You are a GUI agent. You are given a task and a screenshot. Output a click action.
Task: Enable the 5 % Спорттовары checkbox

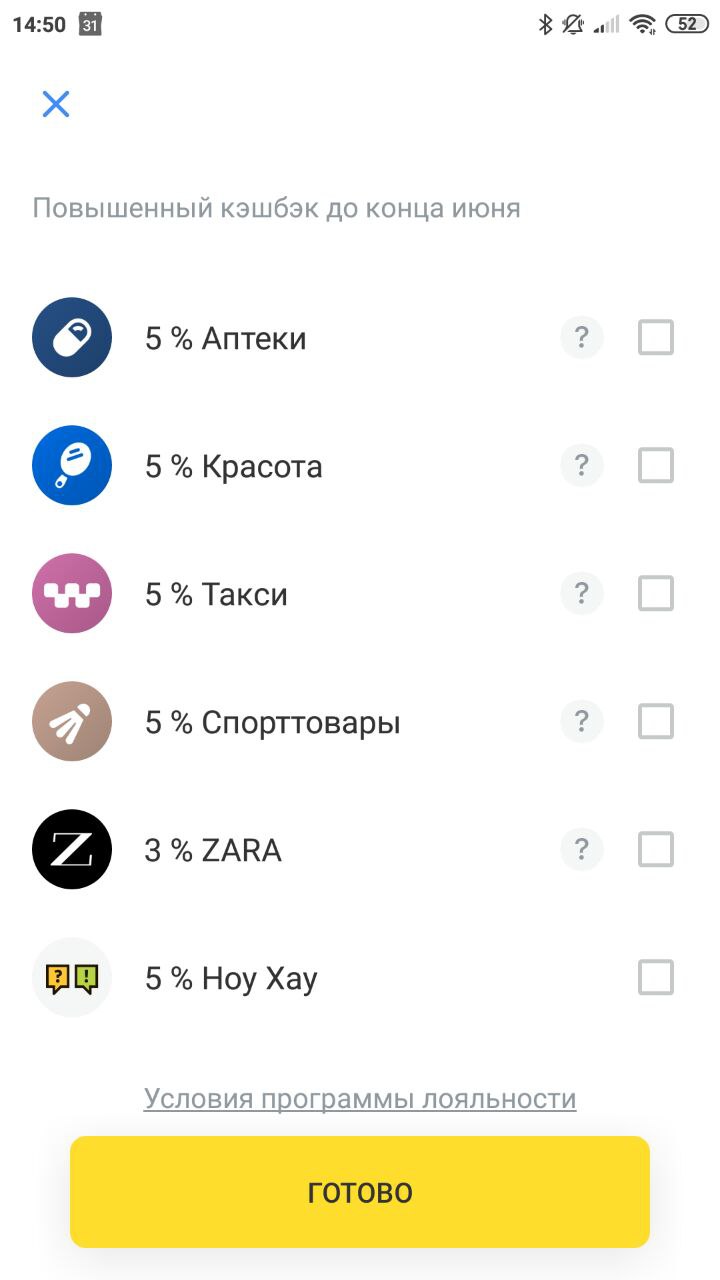click(656, 722)
